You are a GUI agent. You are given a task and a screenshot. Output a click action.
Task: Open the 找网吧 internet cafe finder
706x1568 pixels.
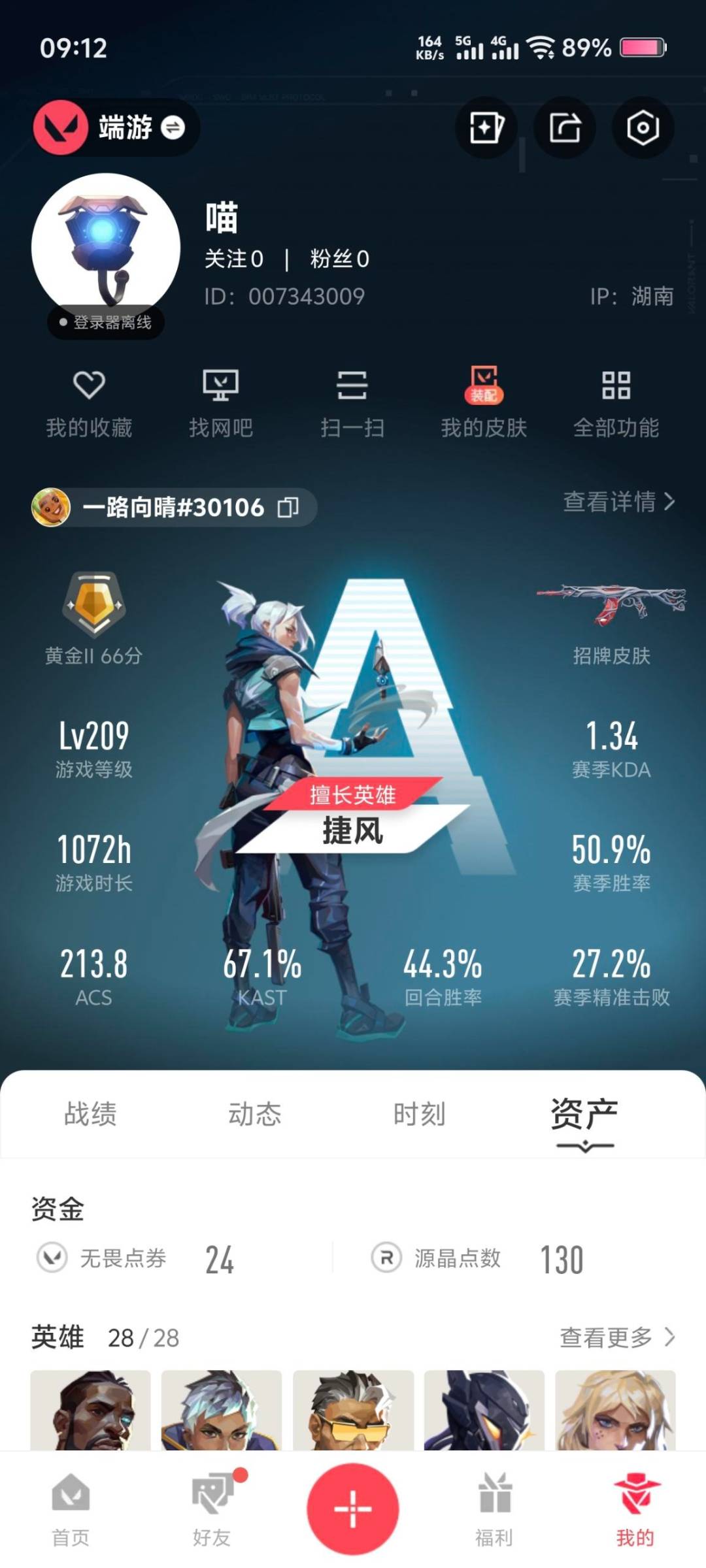[222, 400]
